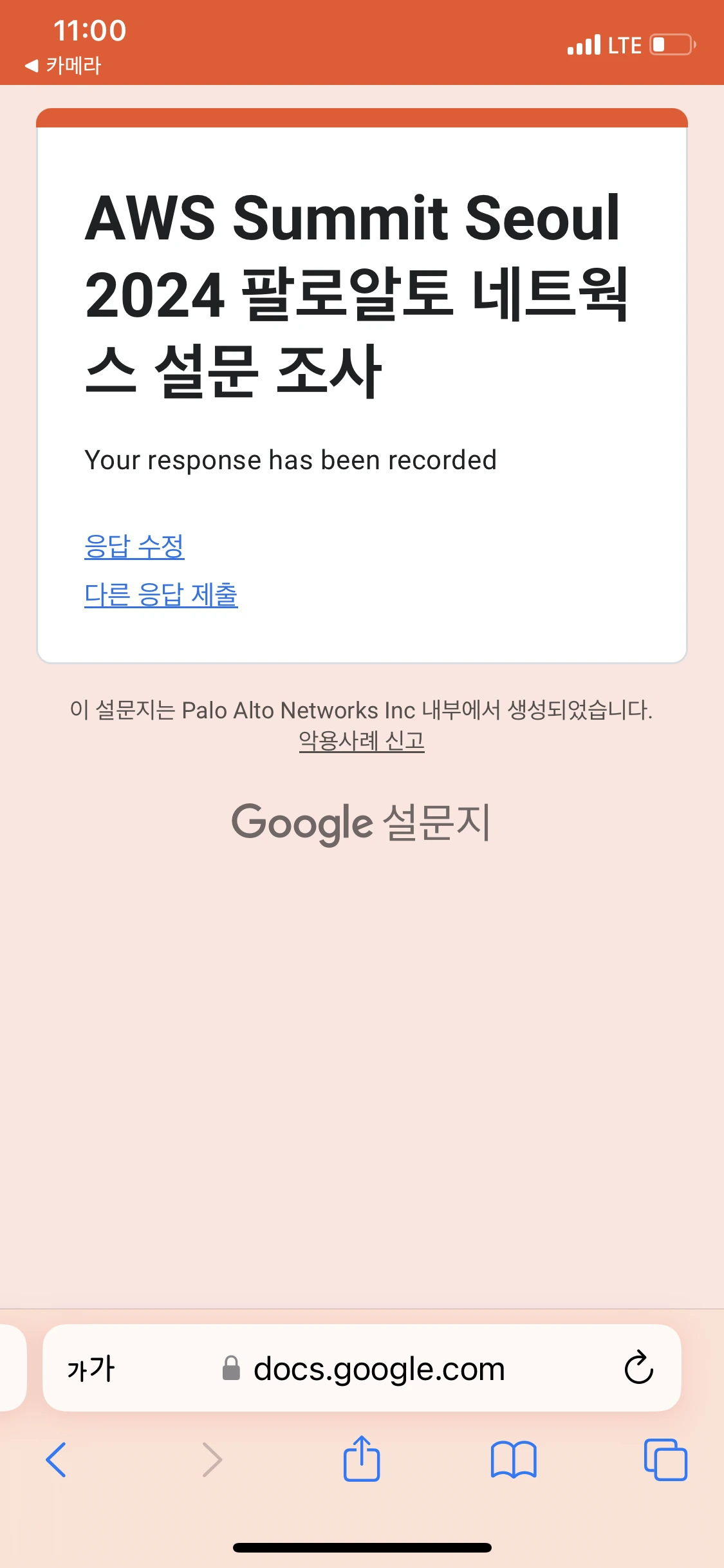Image resolution: width=724 pixels, height=1568 pixels.
Task: Go back to previous page
Action: pos(56,1460)
